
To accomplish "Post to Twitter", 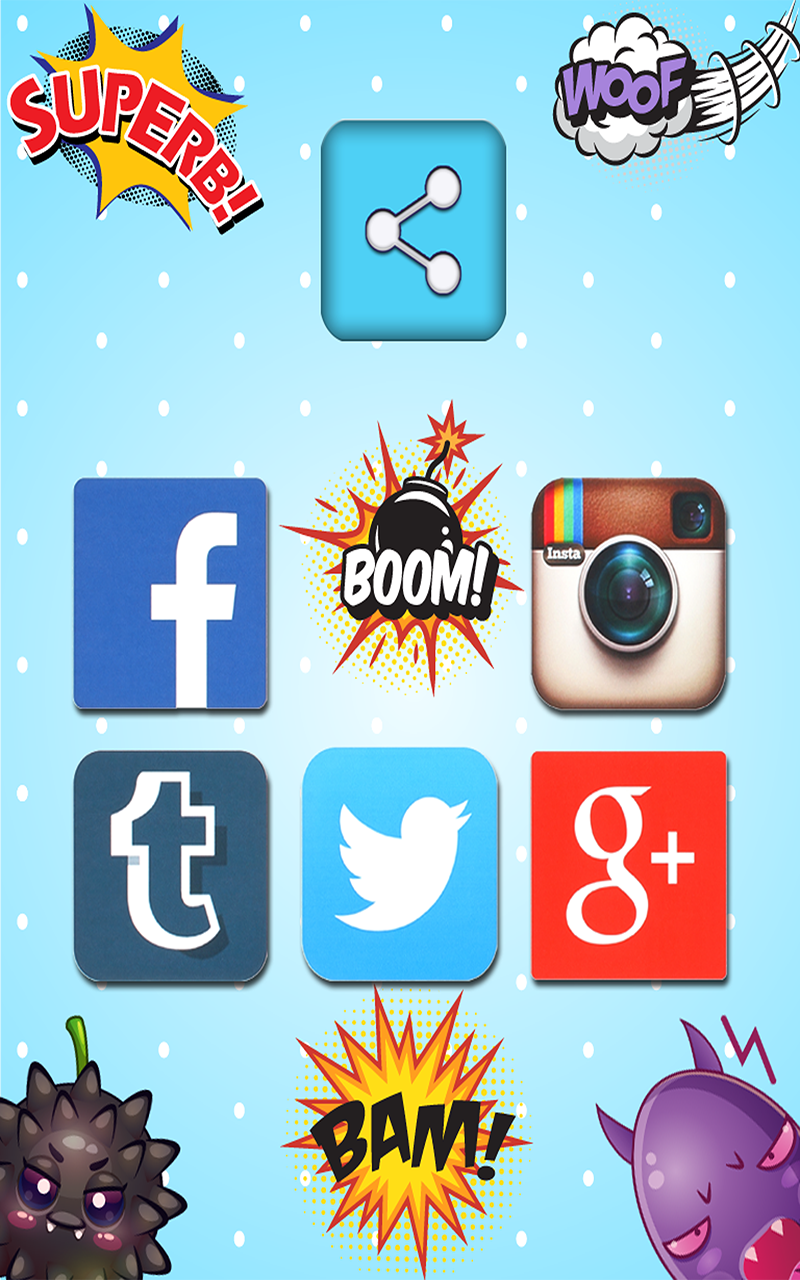I will coord(400,866).
